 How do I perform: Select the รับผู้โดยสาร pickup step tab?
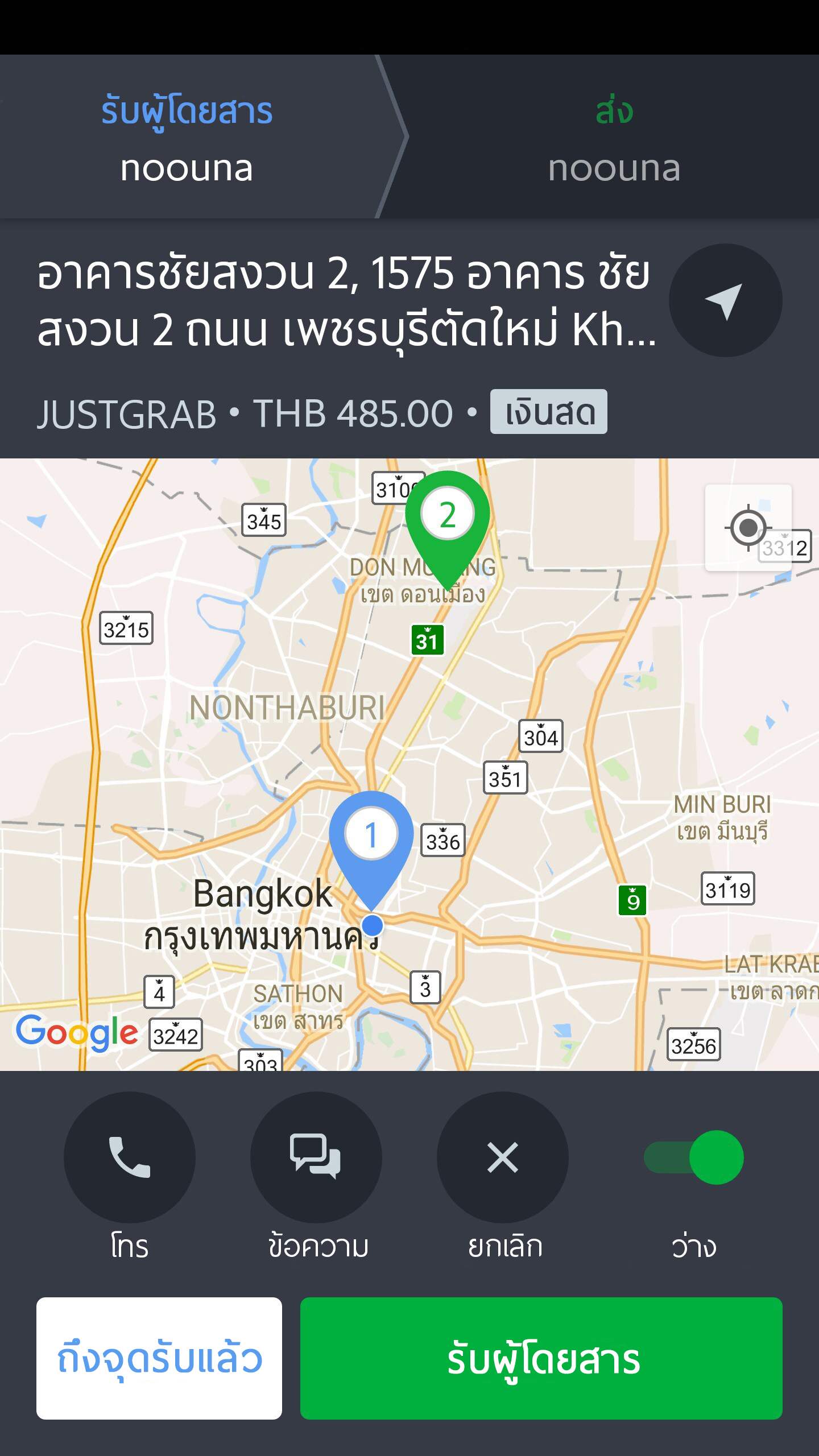(x=188, y=136)
